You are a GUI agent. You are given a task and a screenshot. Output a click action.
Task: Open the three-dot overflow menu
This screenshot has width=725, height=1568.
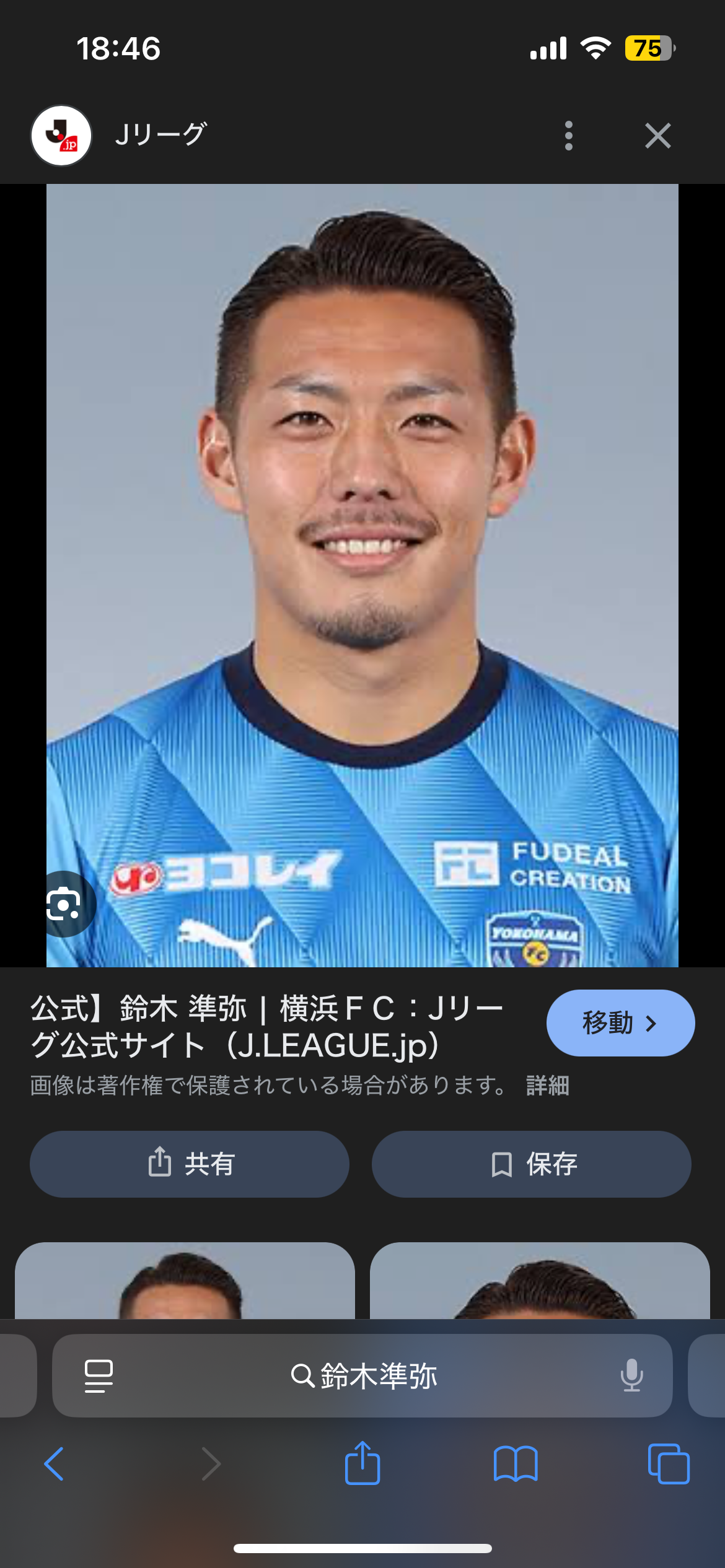(568, 136)
